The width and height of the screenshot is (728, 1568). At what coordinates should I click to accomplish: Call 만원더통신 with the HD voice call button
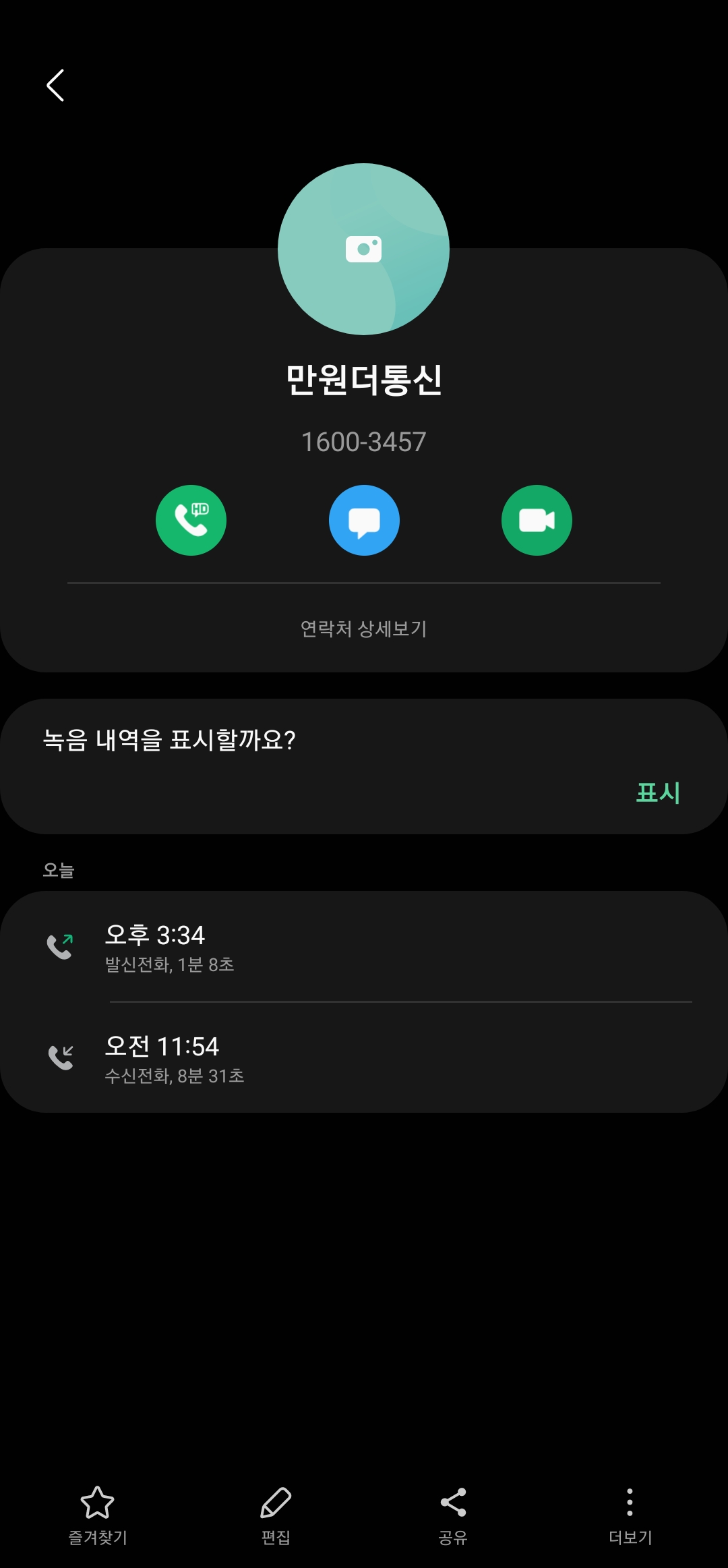point(191,520)
